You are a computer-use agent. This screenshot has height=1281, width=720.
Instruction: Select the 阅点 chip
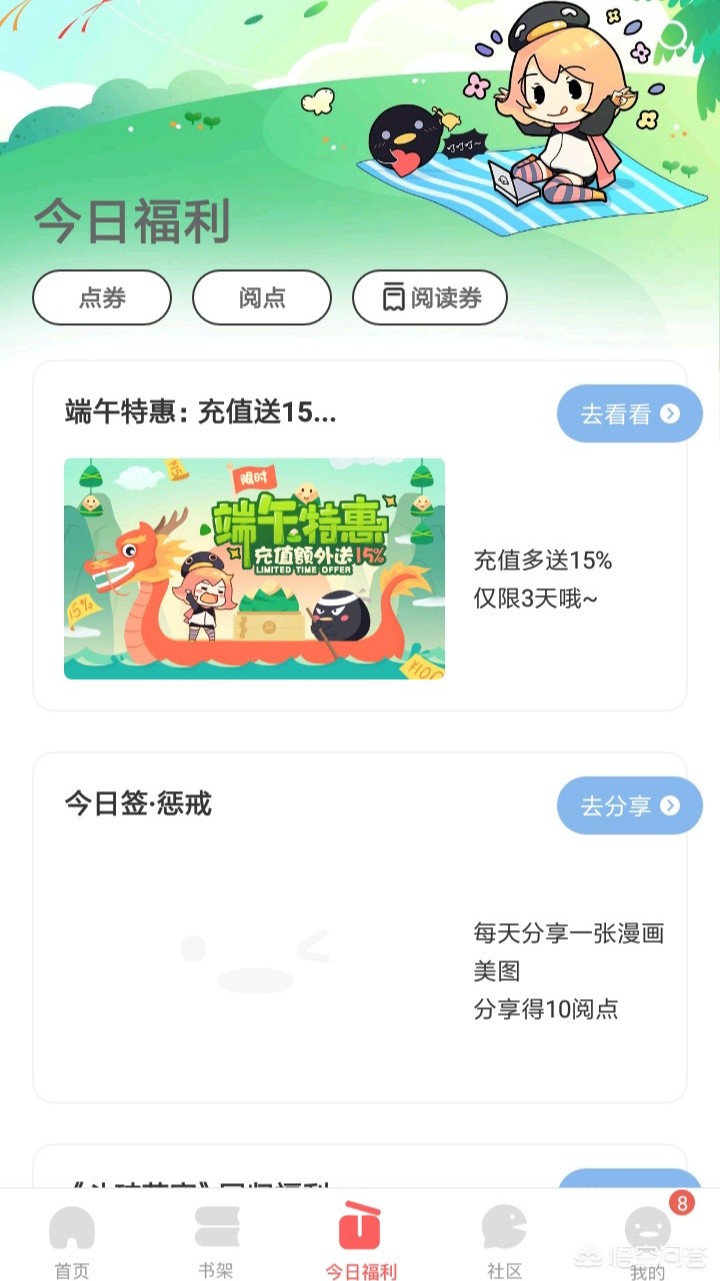point(262,297)
